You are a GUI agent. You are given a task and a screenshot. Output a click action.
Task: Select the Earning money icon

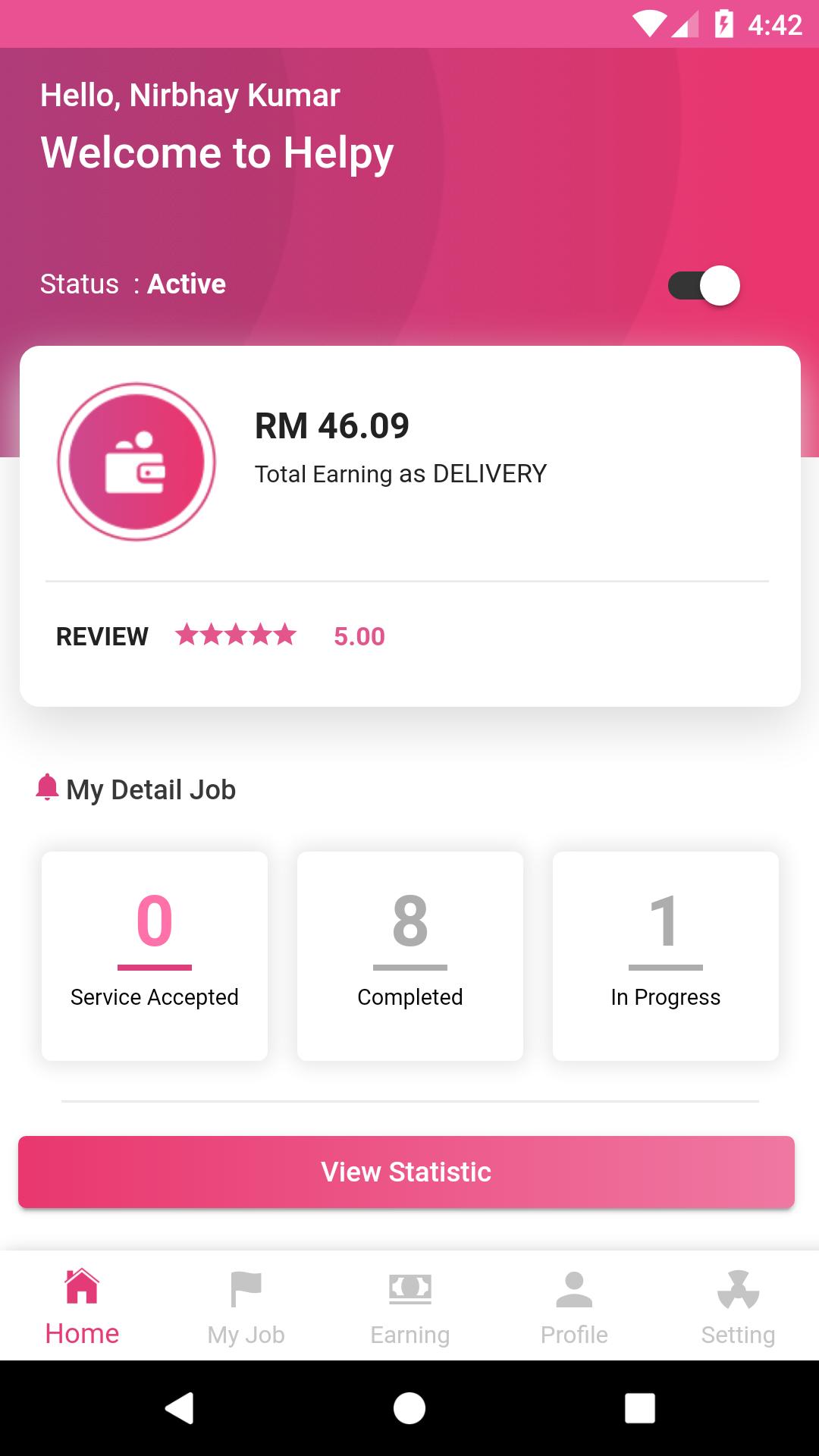point(409,1287)
